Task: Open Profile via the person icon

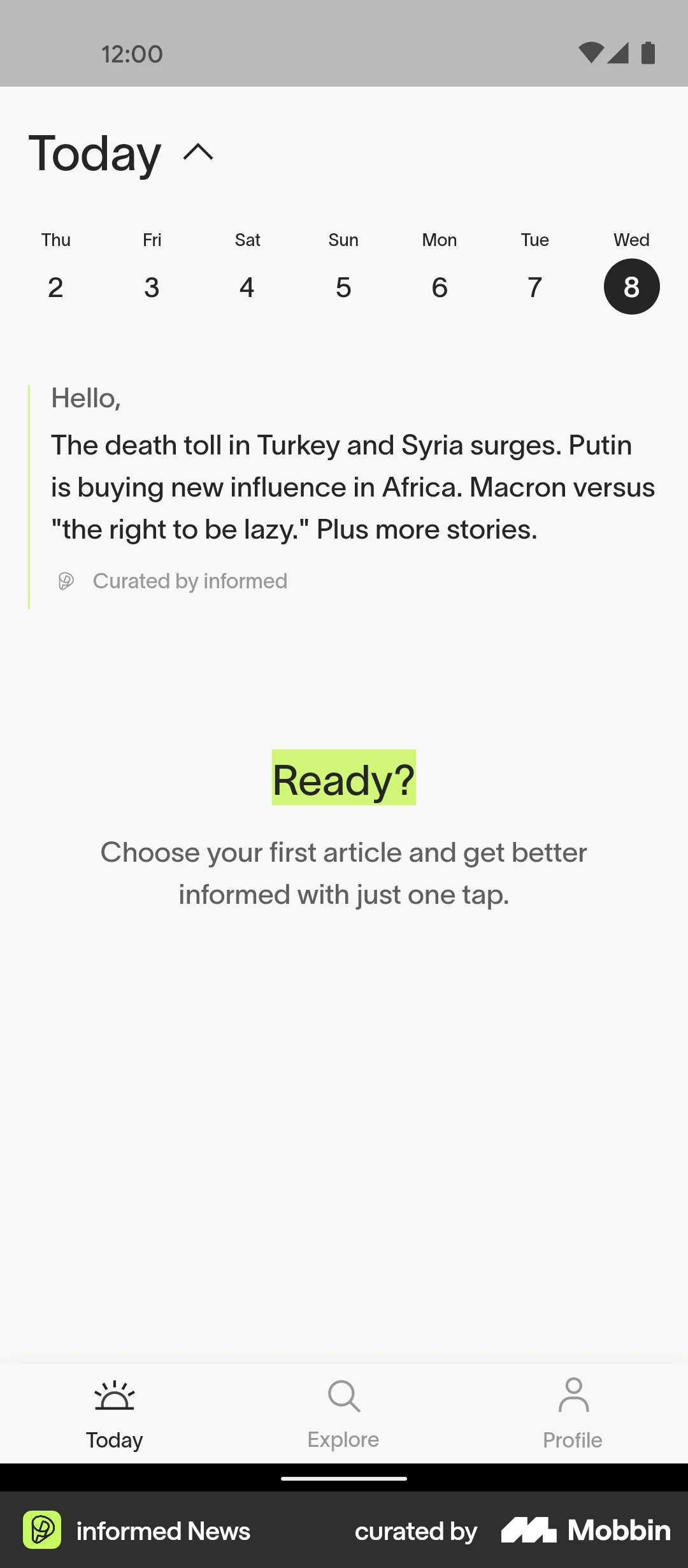Action: pyautogui.click(x=572, y=1396)
